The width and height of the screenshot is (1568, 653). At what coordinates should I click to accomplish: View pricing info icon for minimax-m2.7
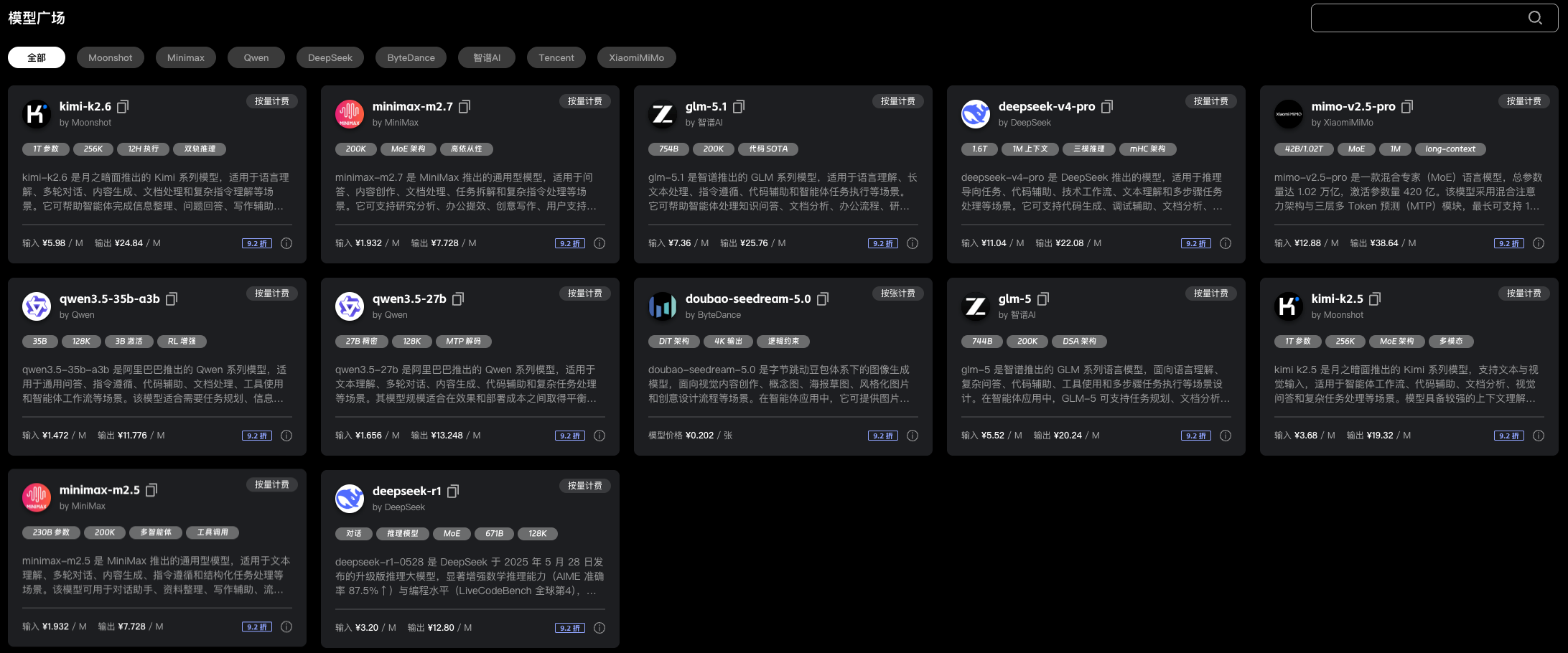coord(599,243)
